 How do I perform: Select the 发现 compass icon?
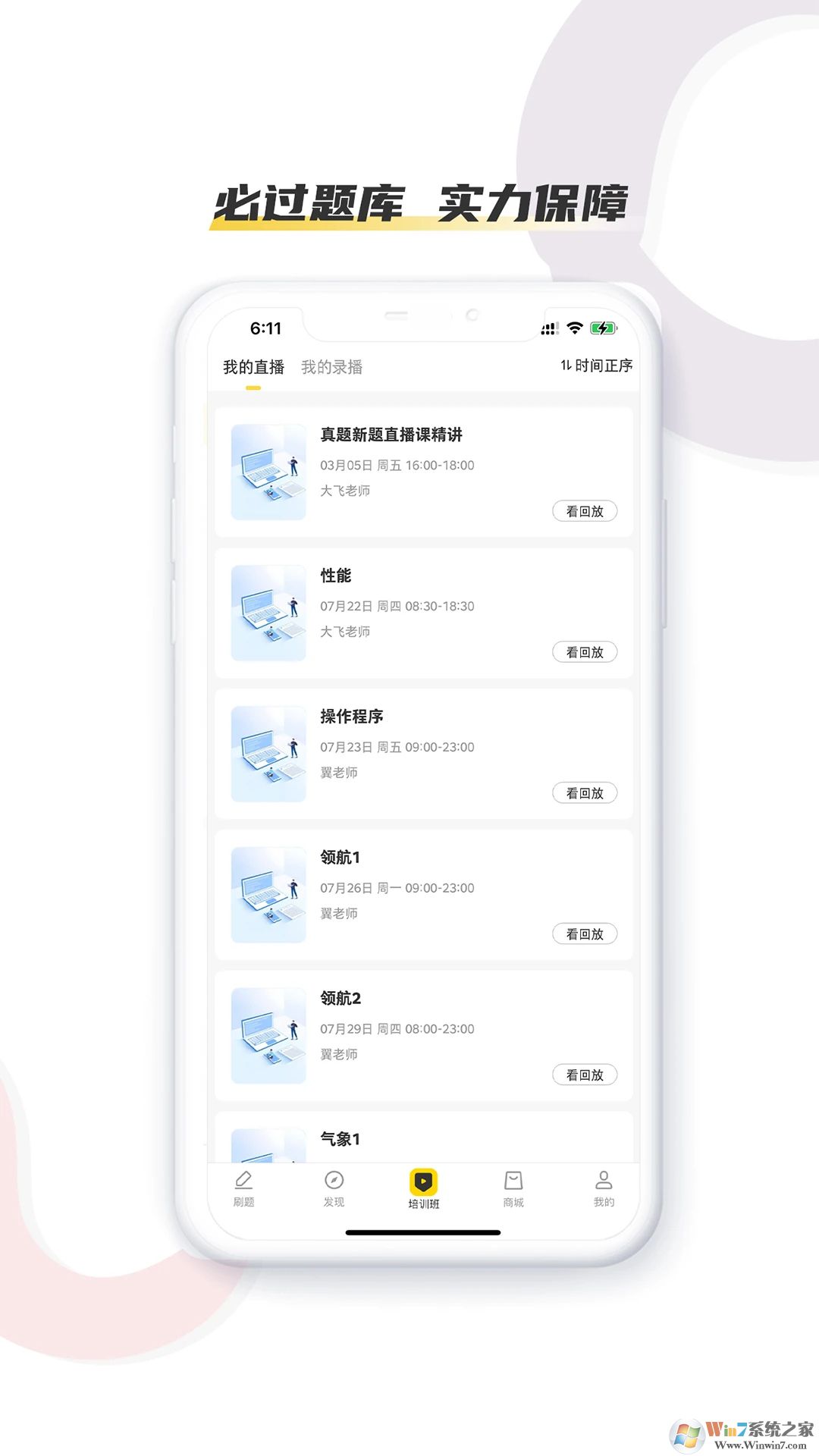334,1181
